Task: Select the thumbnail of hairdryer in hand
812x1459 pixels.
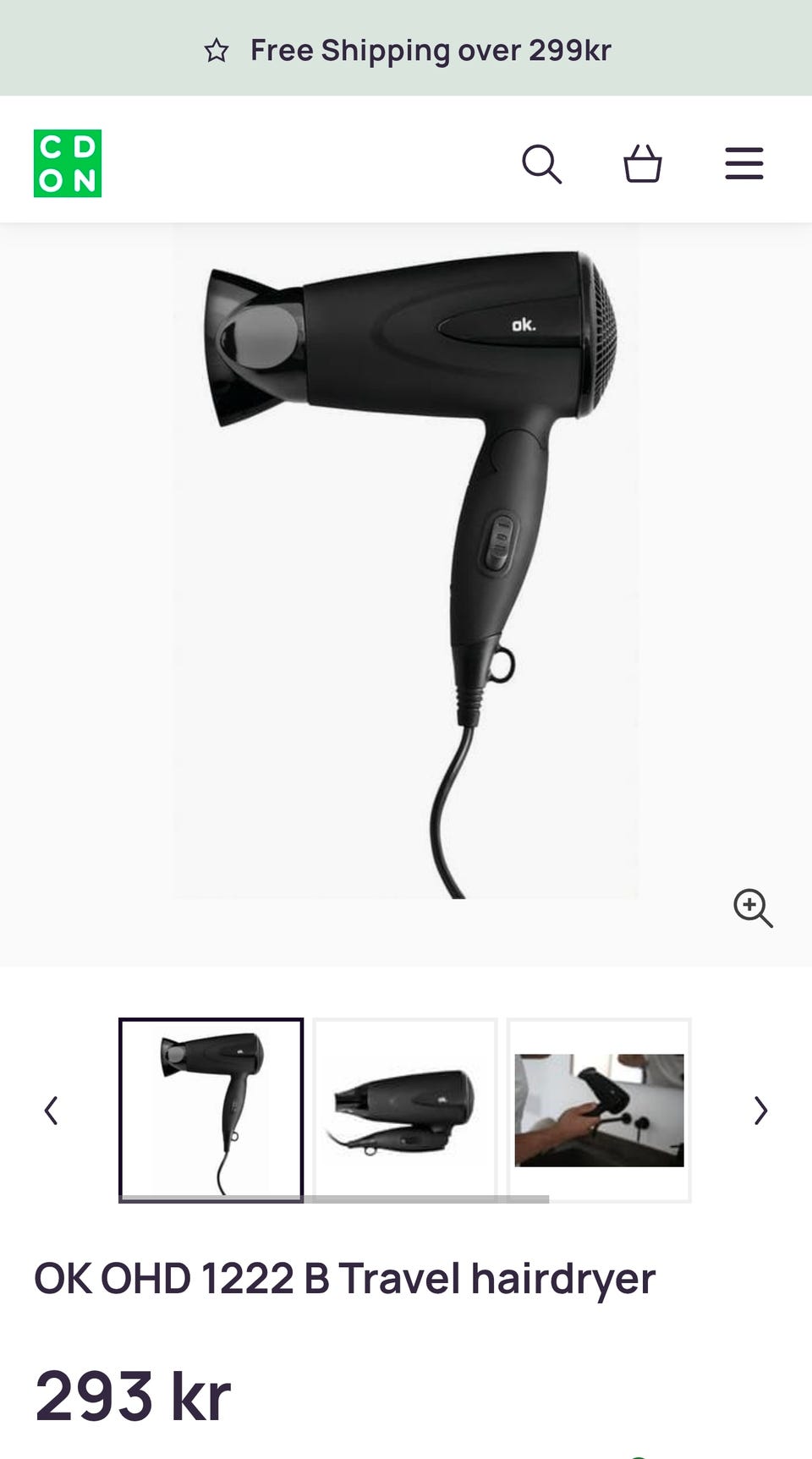Action: (x=599, y=1110)
